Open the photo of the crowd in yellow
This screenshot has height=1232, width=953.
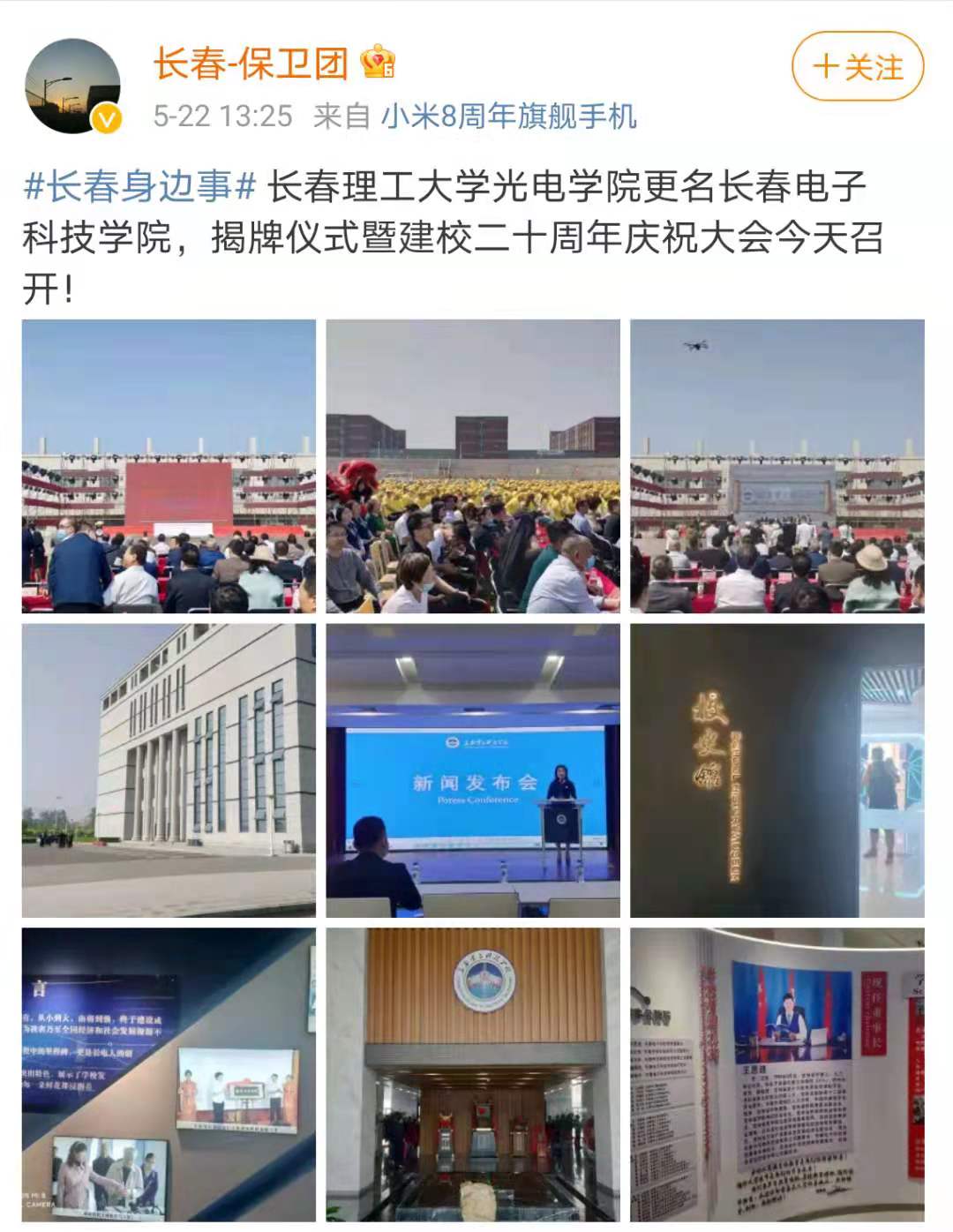click(x=473, y=466)
